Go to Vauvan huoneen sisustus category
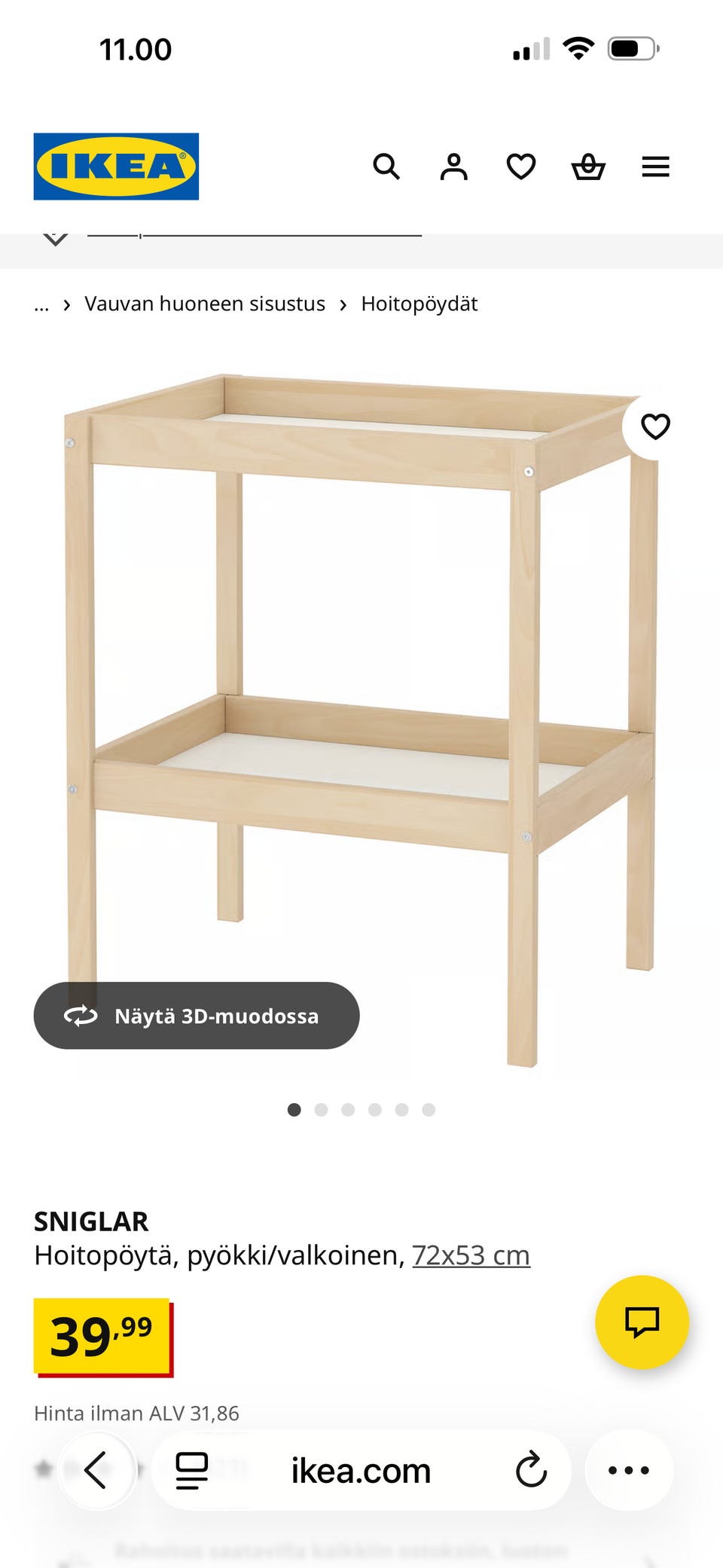723x1568 pixels. point(204,304)
